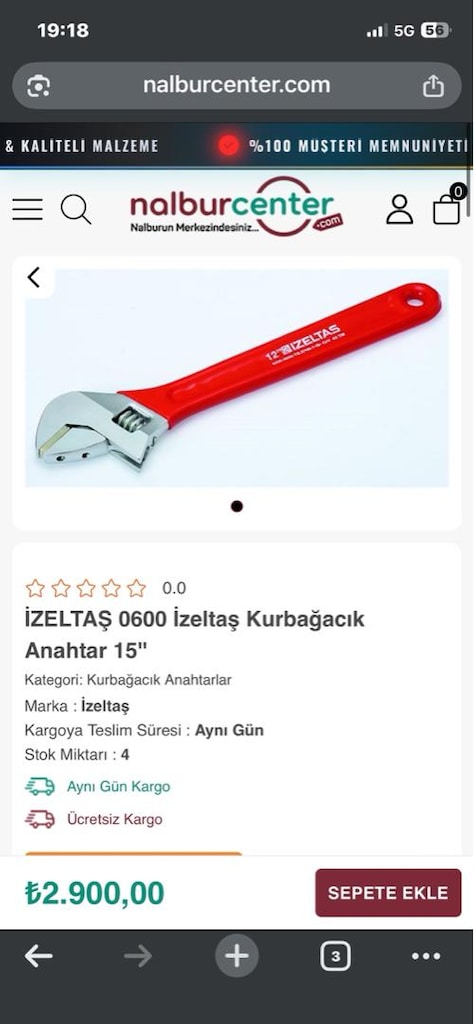Open the hamburger menu
The image size is (474, 1024).
27,210
